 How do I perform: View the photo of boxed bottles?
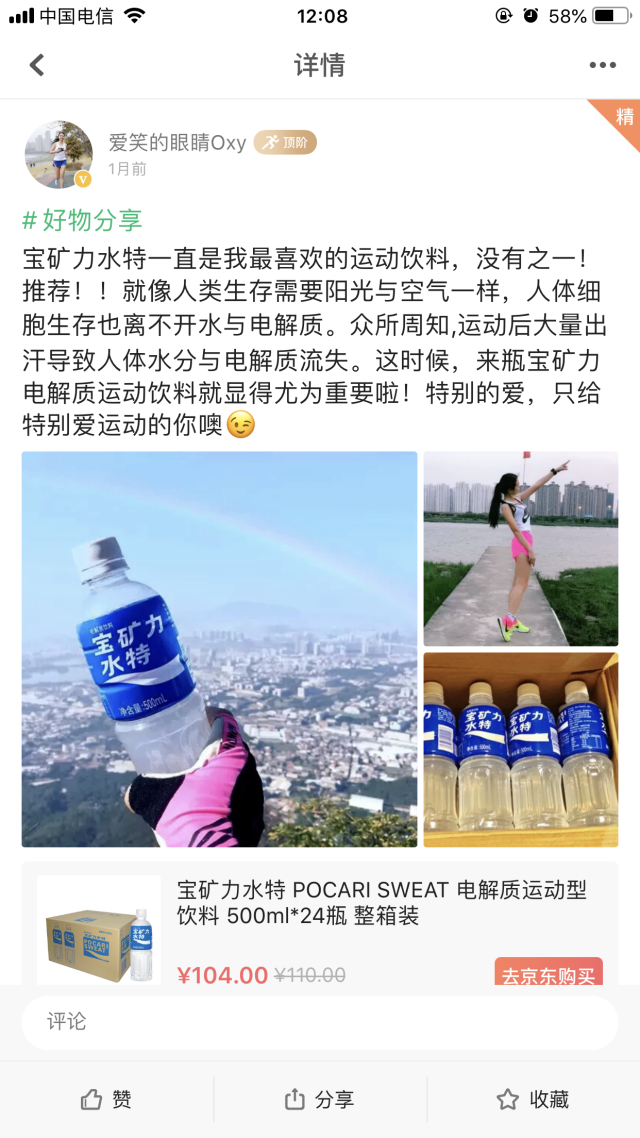(x=520, y=749)
